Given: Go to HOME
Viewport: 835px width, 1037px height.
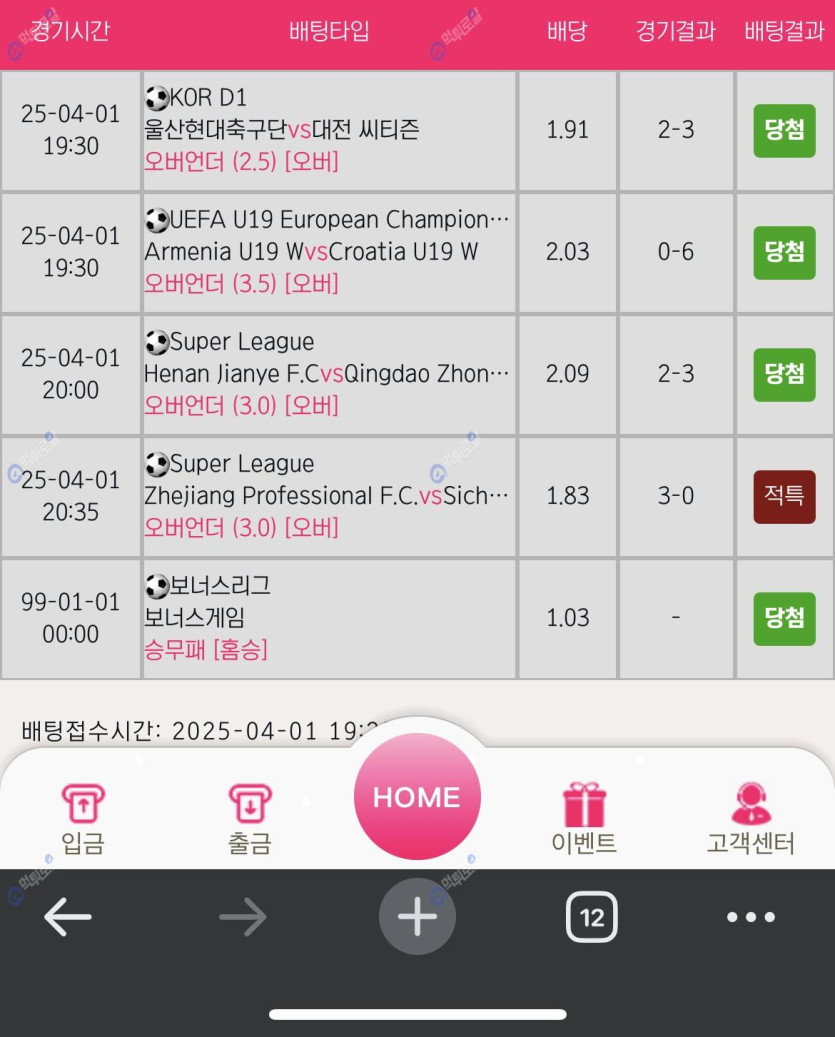Looking at the screenshot, I should [417, 797].
